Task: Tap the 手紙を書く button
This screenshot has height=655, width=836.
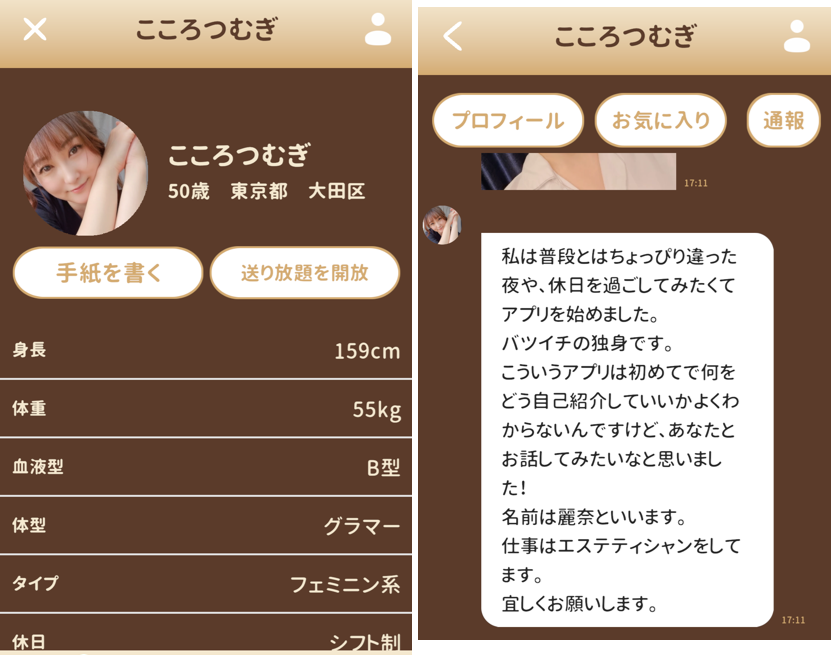Action: 108,273
